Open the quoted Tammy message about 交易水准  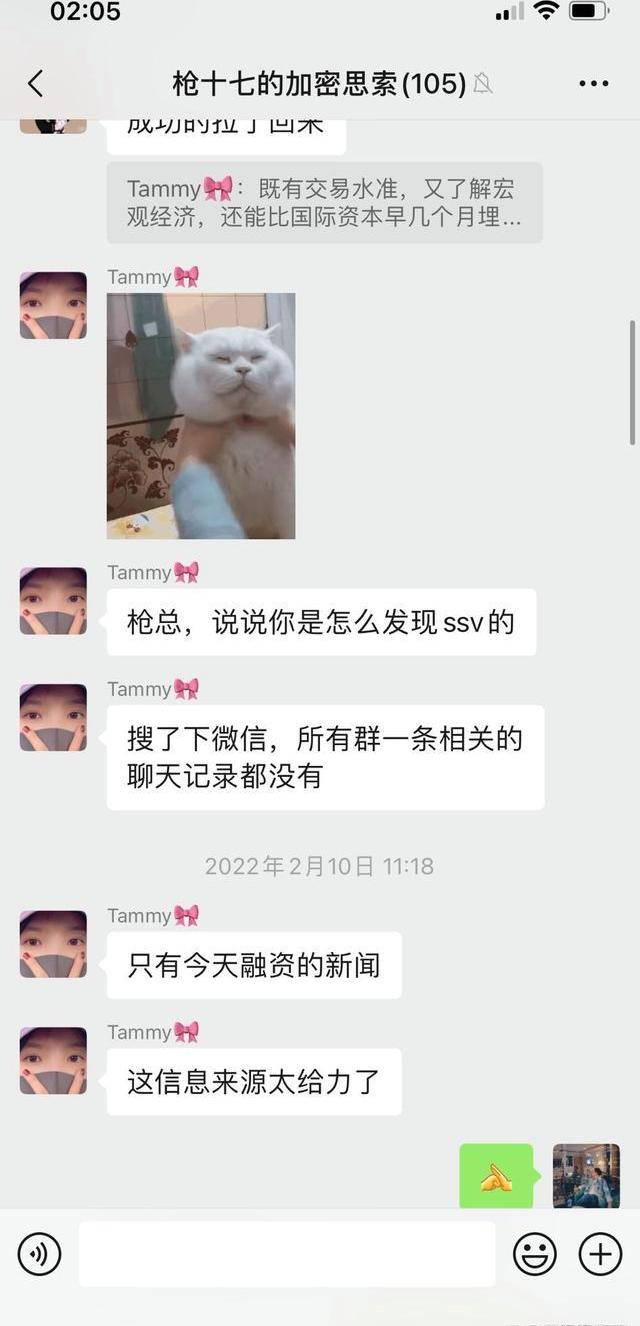pos(324,202)
